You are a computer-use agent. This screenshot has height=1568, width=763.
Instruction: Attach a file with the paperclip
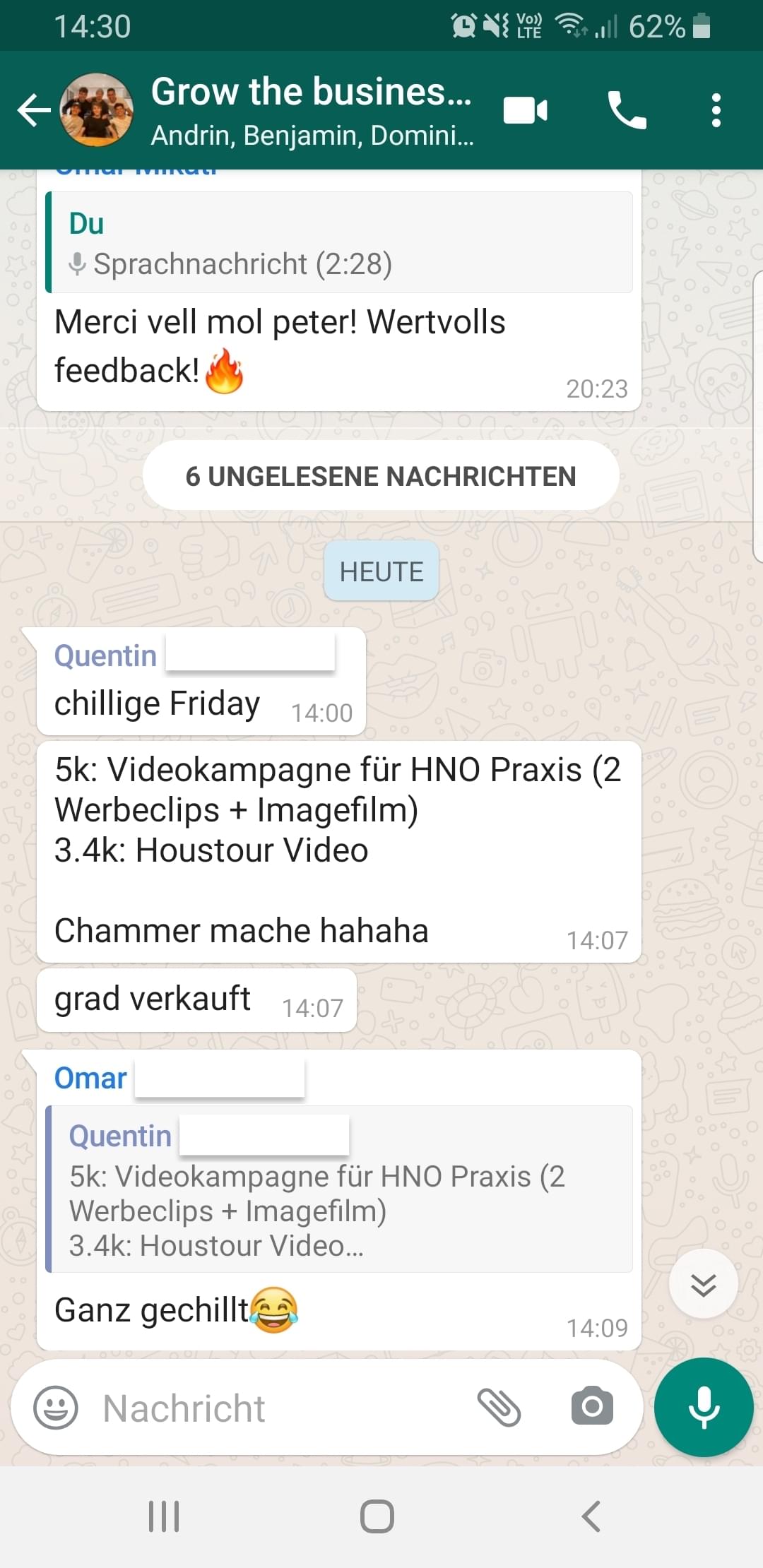coord(499,1408)
